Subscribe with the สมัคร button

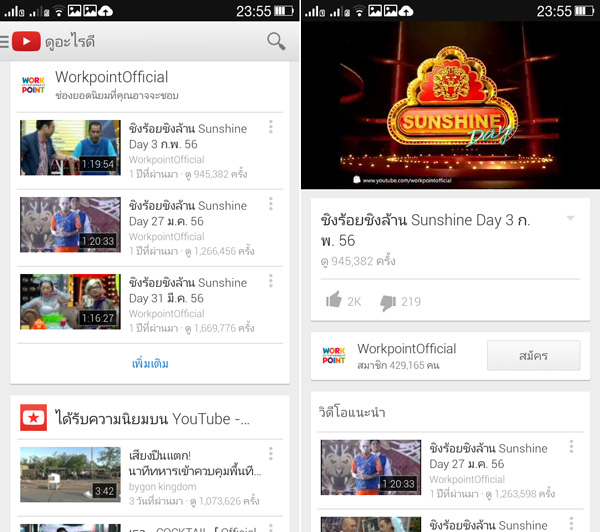point(533,356)
